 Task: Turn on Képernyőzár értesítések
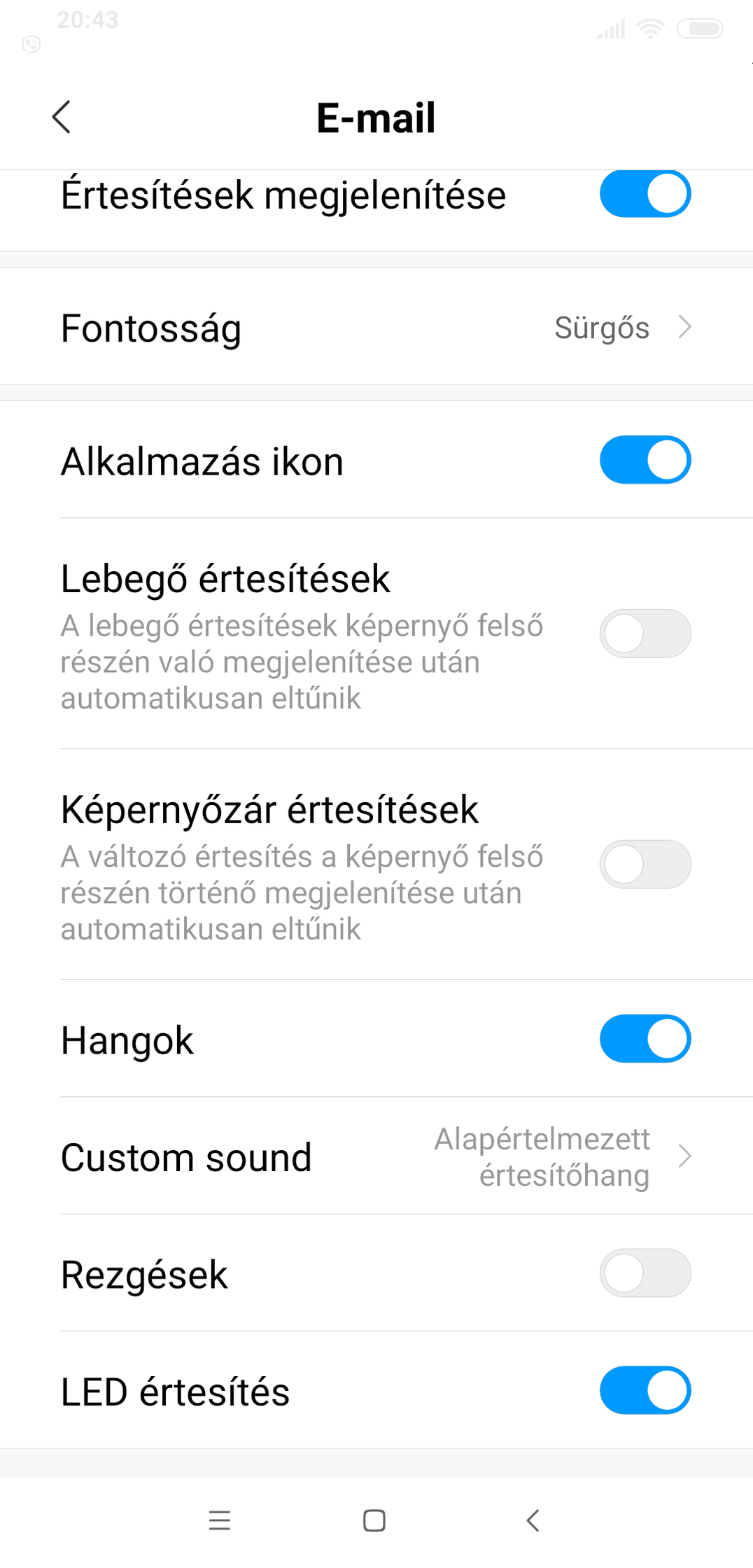tap(645, 864)
